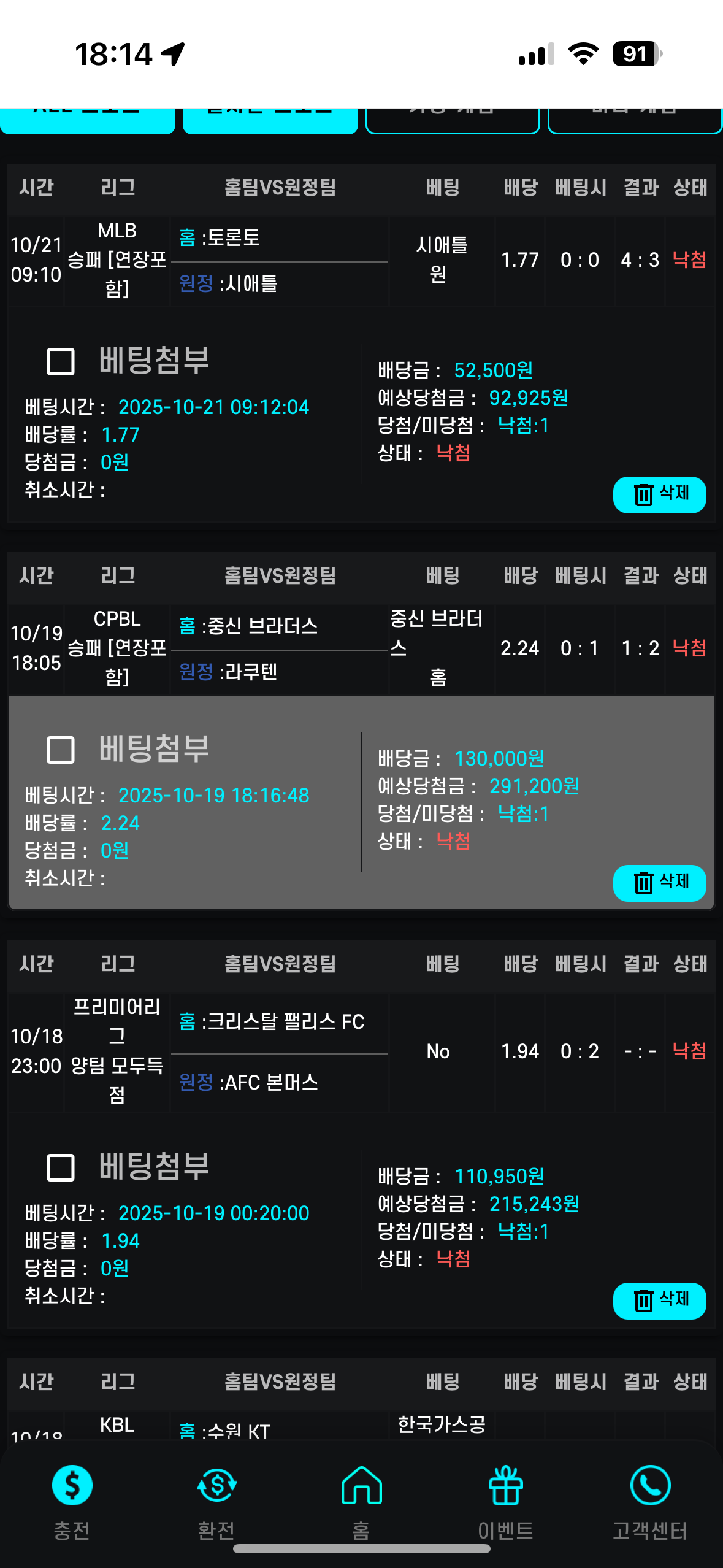Check 베팅첨부 box for the 110,950원 bet
This screenshot has width=723, height=1568.
[x=61, y=1167]
